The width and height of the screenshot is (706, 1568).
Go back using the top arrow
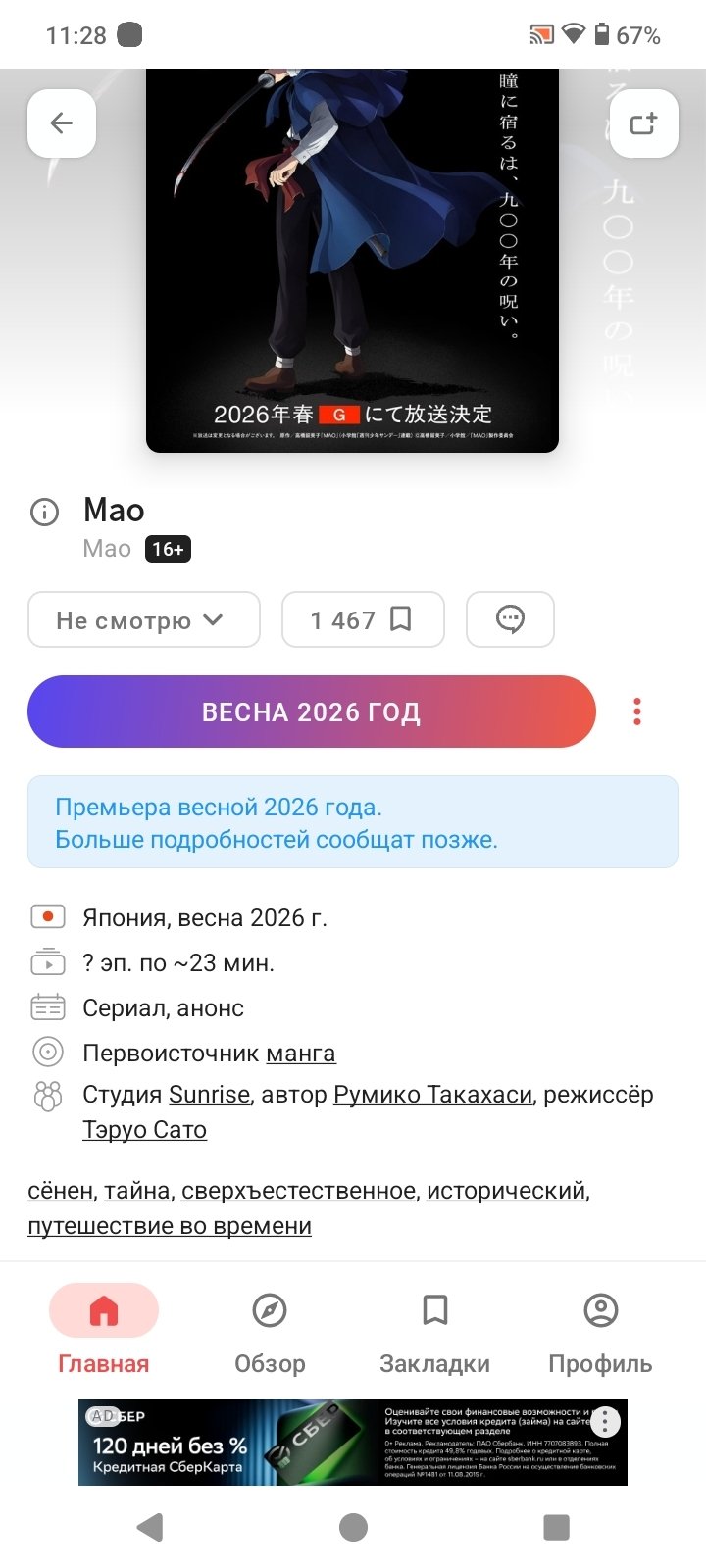(x=62, y=123)
